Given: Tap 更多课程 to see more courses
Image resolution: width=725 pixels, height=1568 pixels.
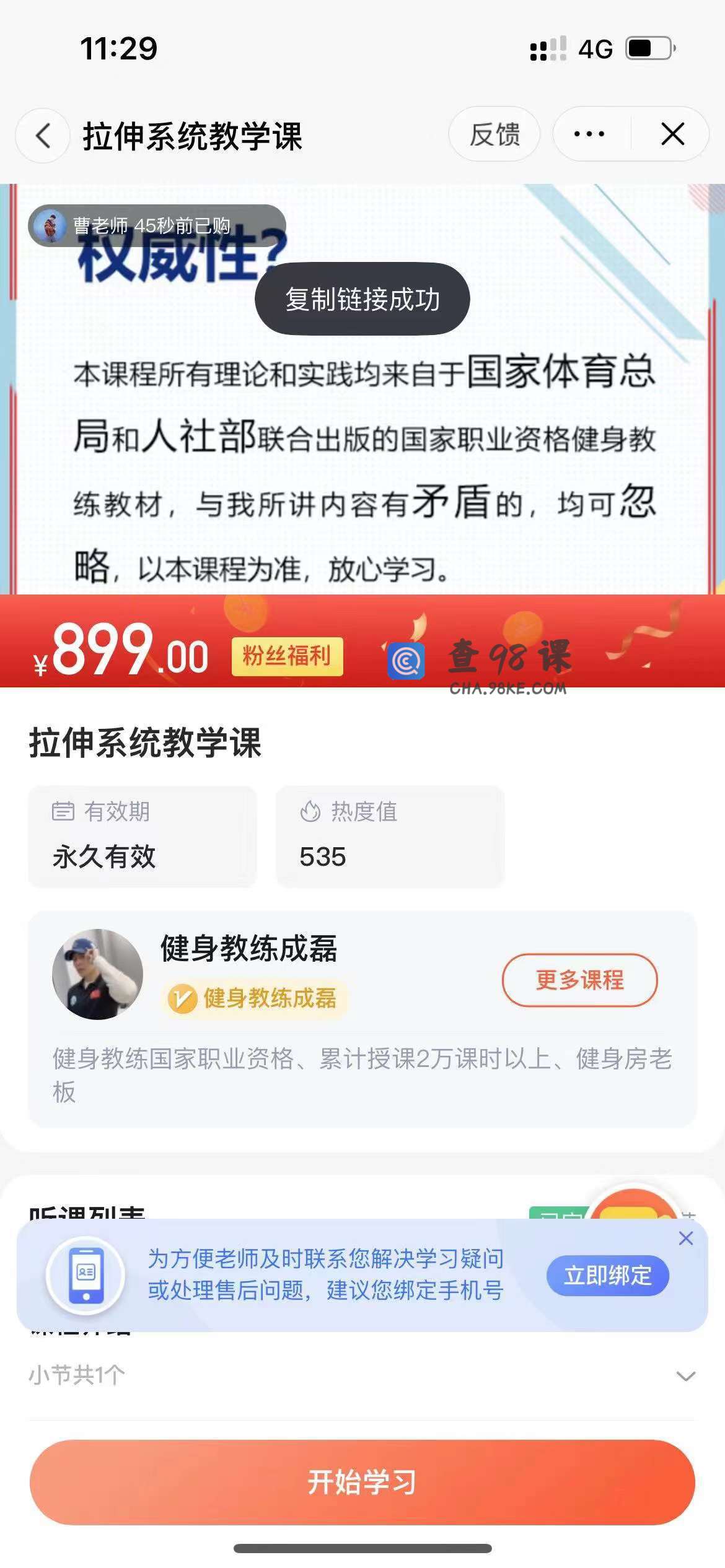Looking at the screenshot, I should click(579, 980).
